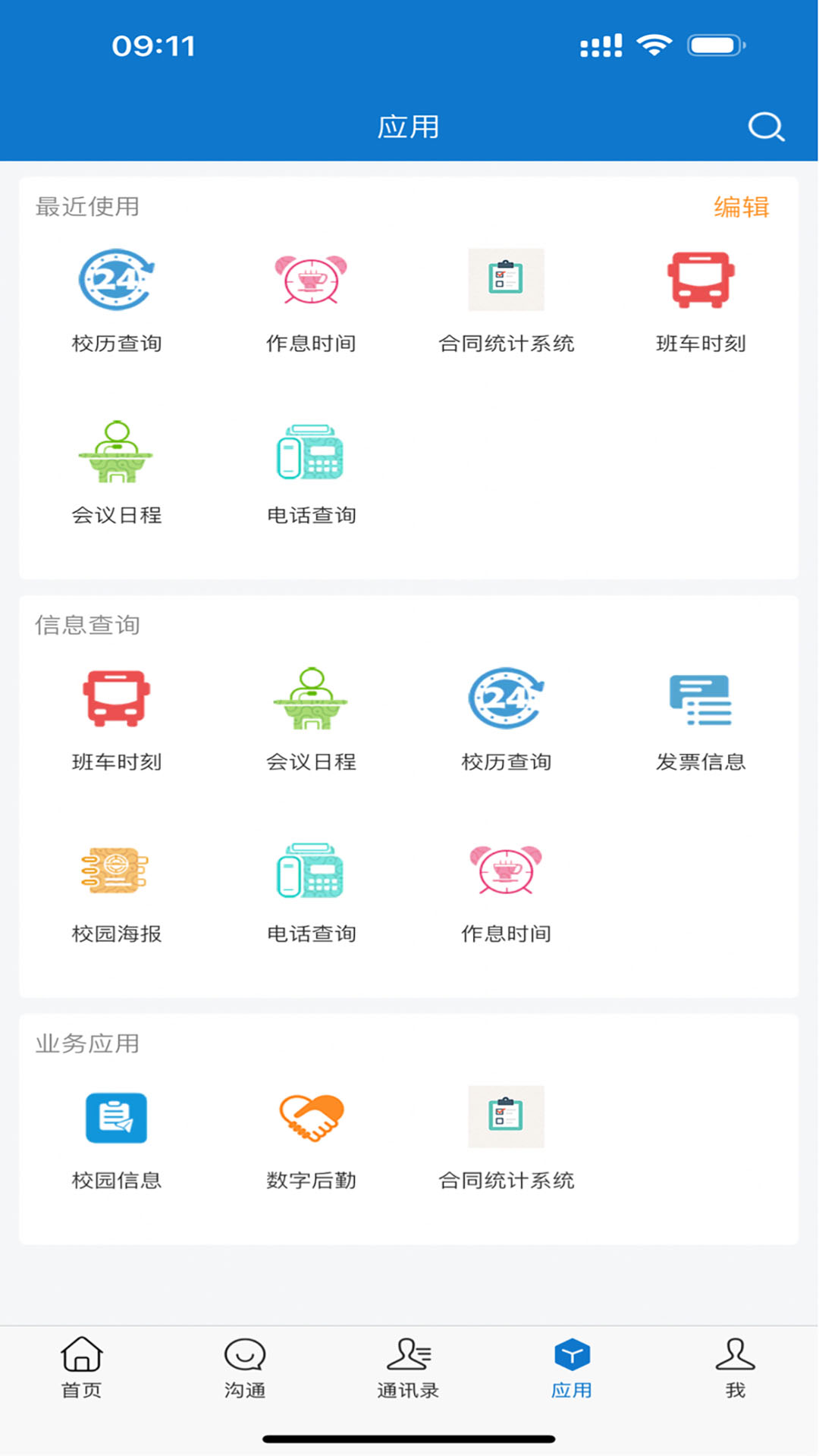Launch 作息时间 in the 最近使用 section
The height and width of the screenshot is (1456, 819).
coord(311,281)
